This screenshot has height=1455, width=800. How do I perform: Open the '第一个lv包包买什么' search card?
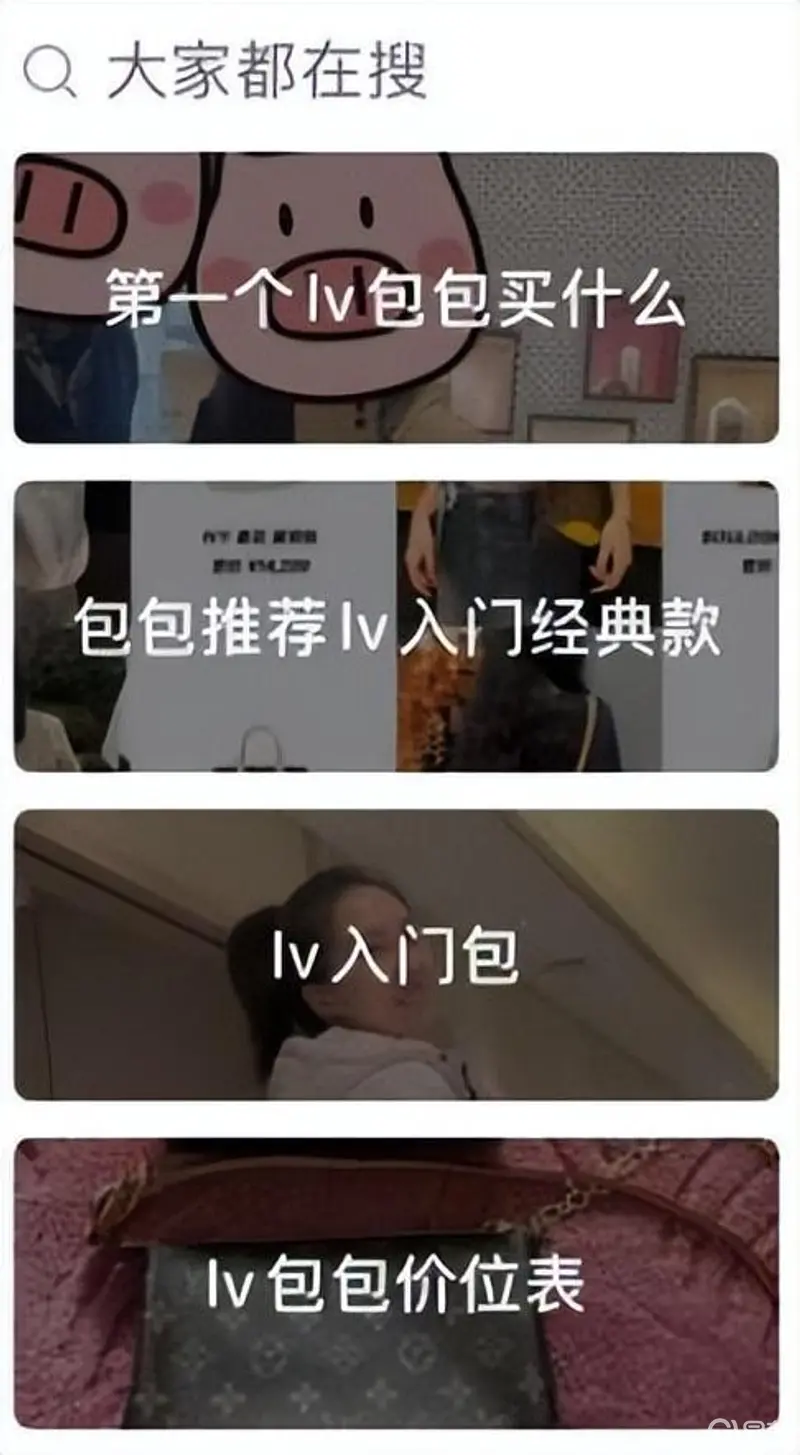click(396, 298)
